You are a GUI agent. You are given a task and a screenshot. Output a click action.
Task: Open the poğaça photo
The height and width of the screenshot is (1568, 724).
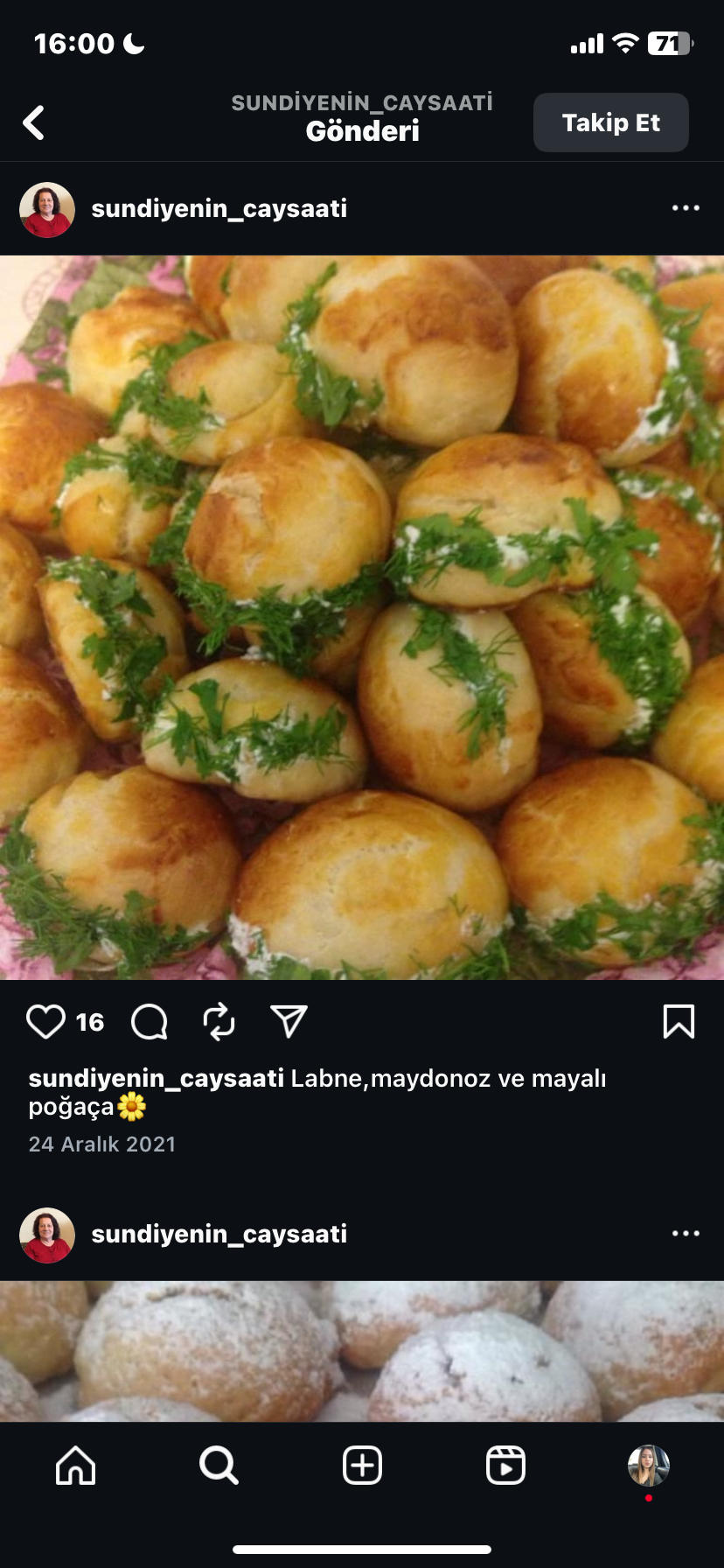click(x=362, y=617)
